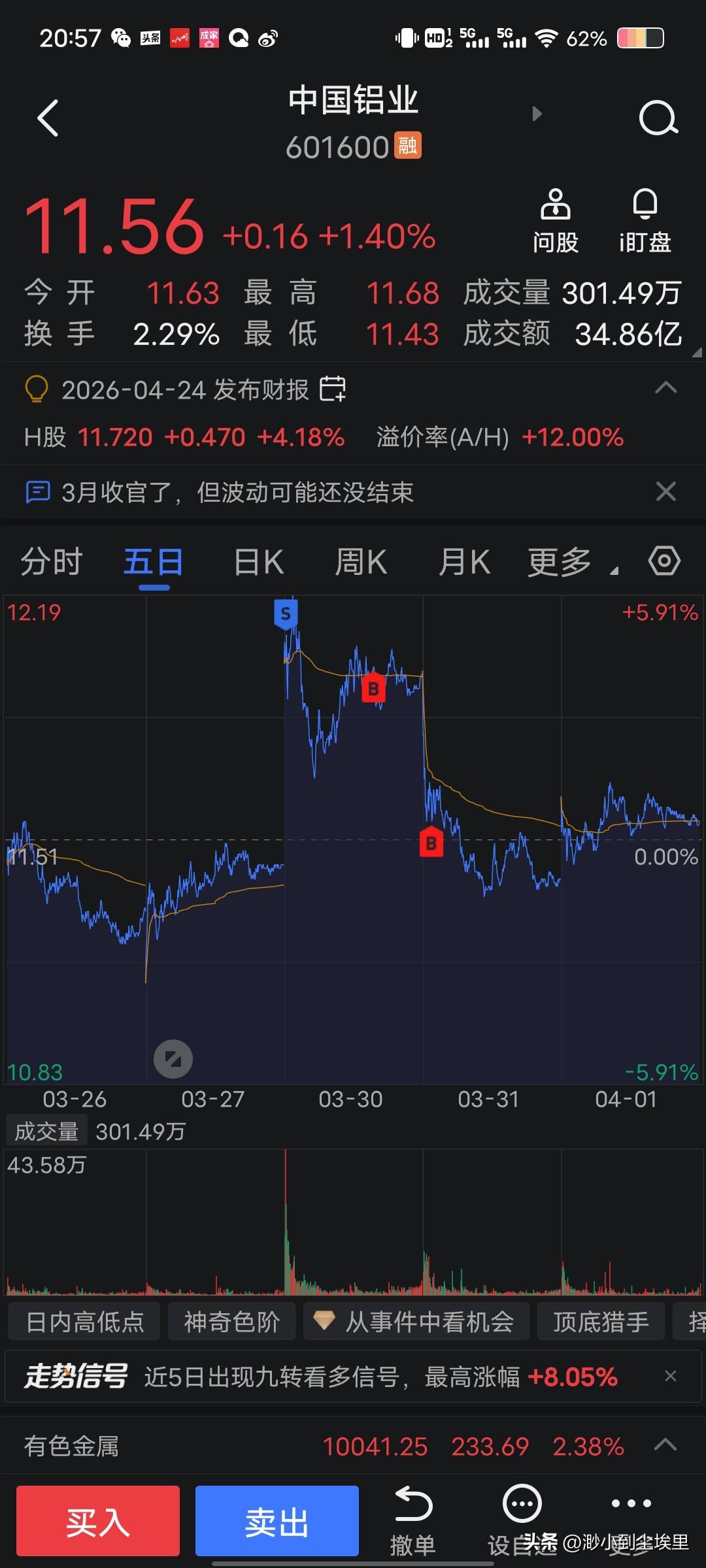Go back using the top-left arrow
Viewport: 706px width, 1568px height.
[x=48, y=118]
